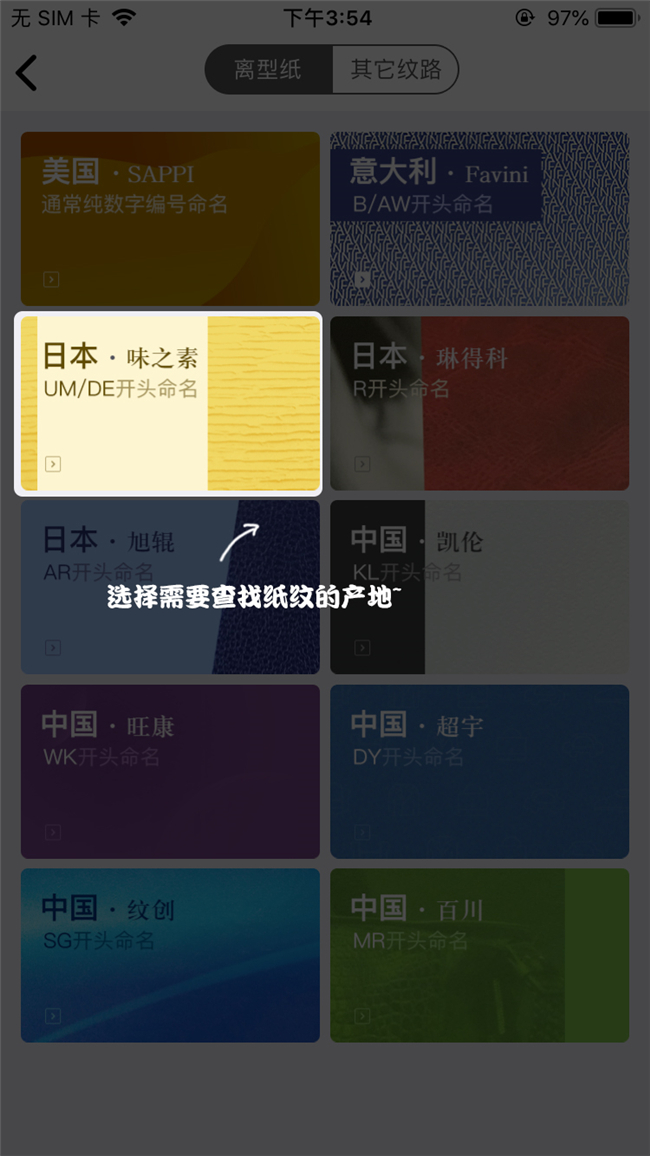Open the 美国 SAPPI card

(170, 219)
